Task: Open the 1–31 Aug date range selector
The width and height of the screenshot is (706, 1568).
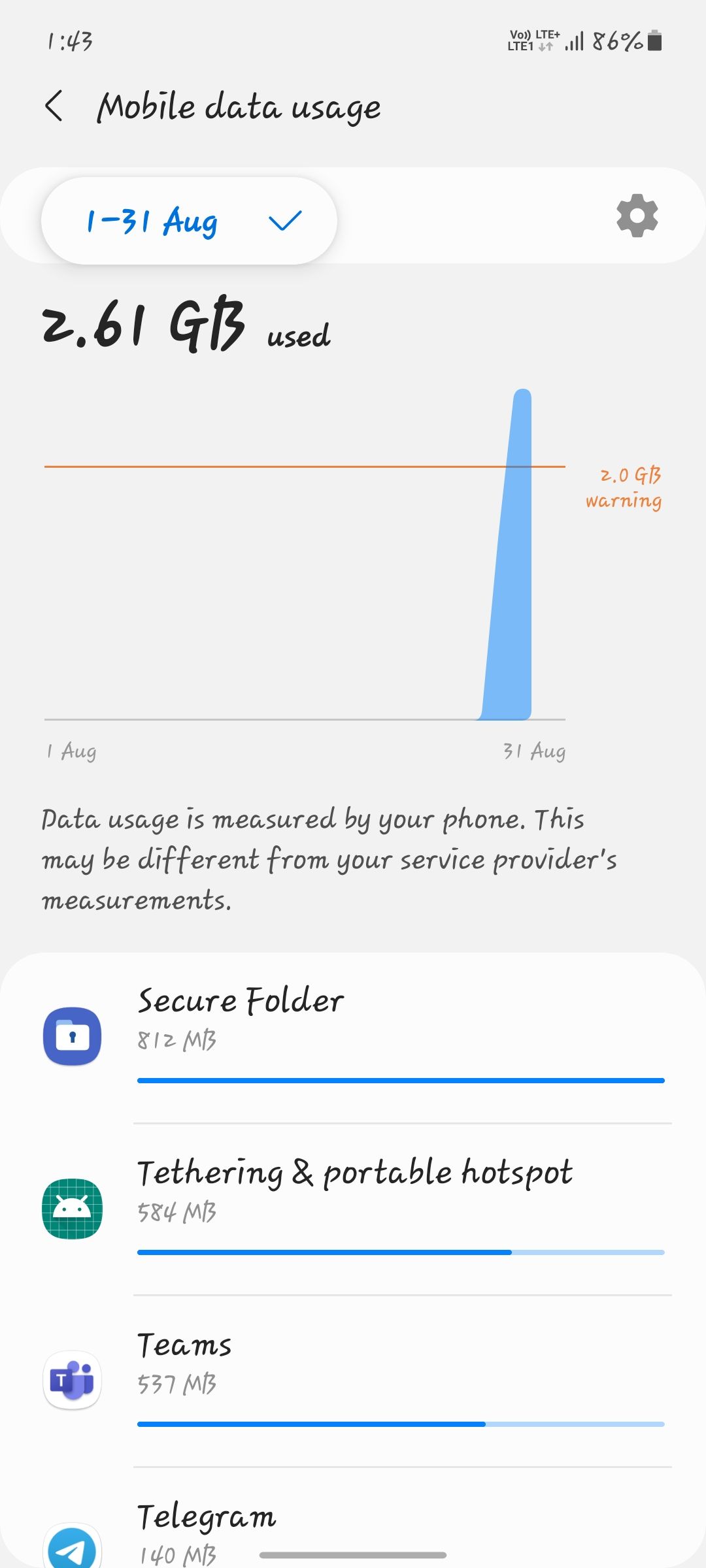Action: (x=150, y=220)
